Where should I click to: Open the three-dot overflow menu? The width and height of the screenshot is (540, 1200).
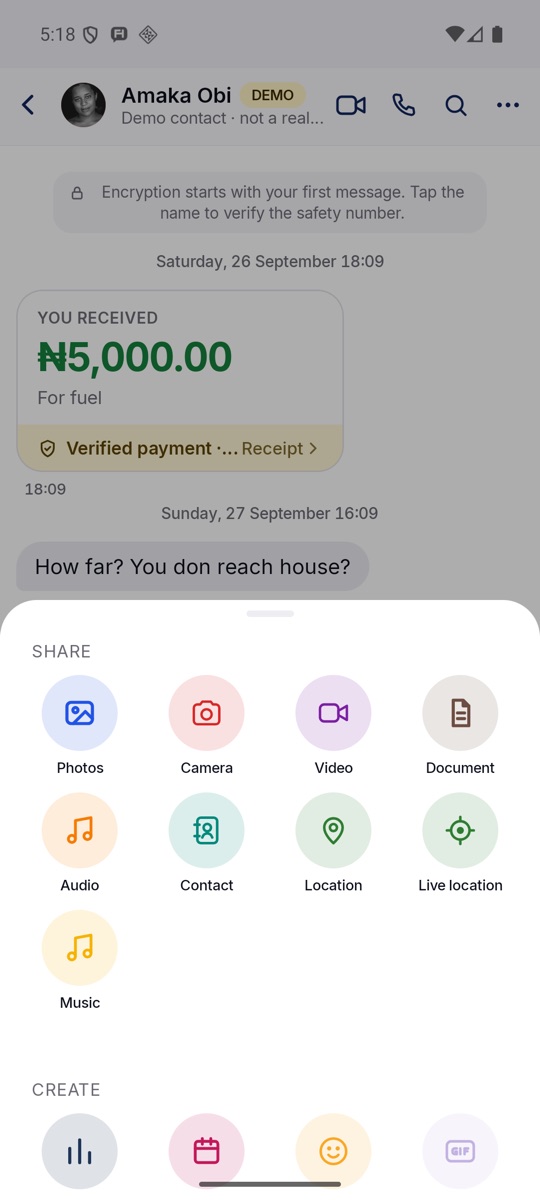click(x=508, y=105)
